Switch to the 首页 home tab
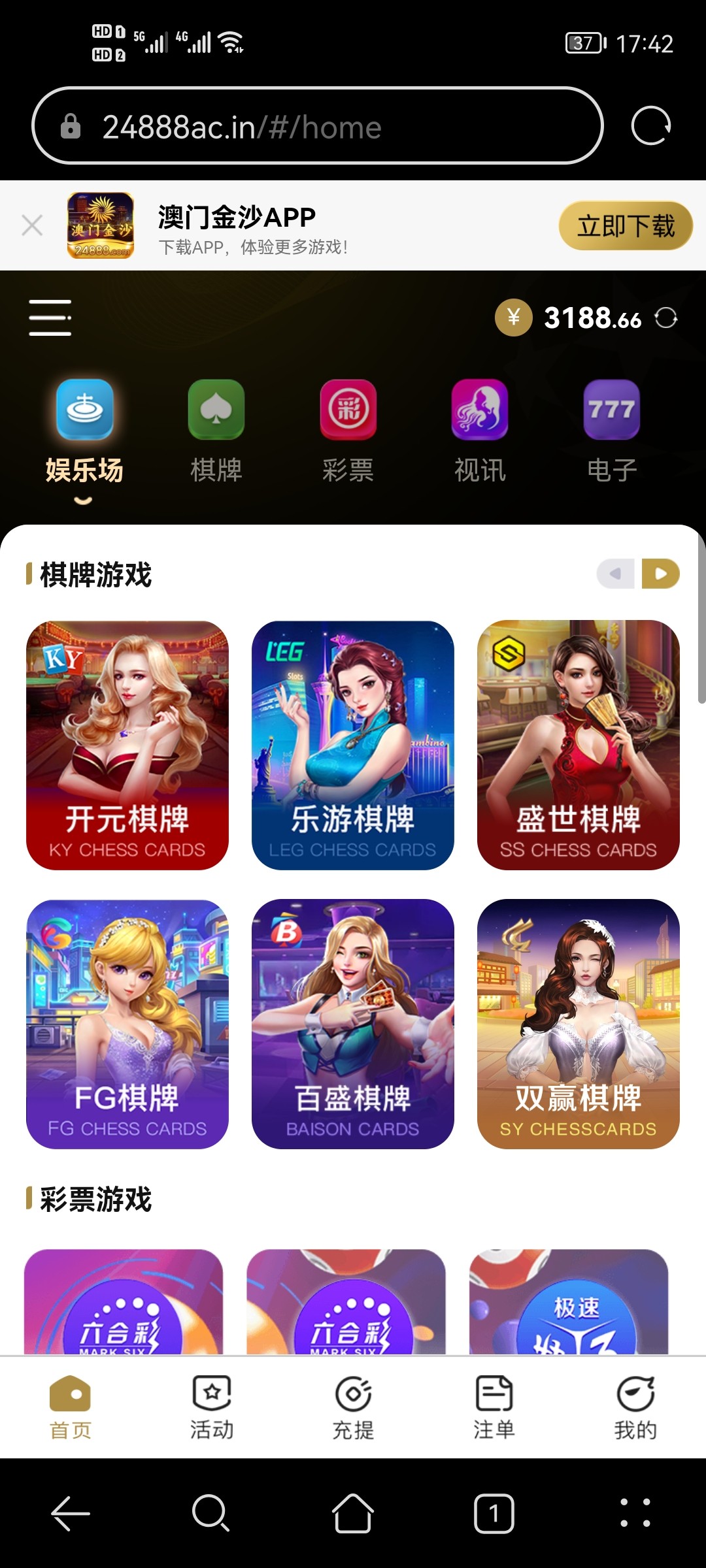Image resolution: width=706 pixels, height=1568 pixels. [70, 1405]
